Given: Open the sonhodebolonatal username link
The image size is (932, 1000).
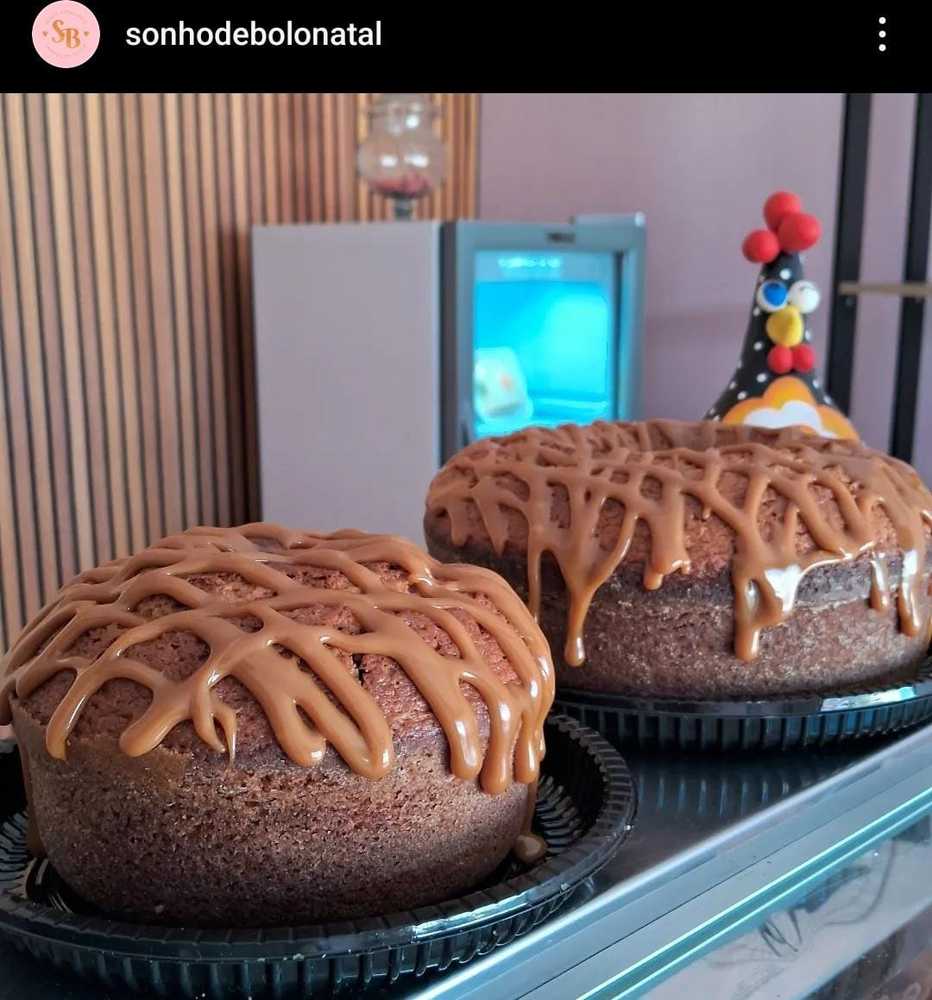Looking at the screenshot, I should point(253,34).
